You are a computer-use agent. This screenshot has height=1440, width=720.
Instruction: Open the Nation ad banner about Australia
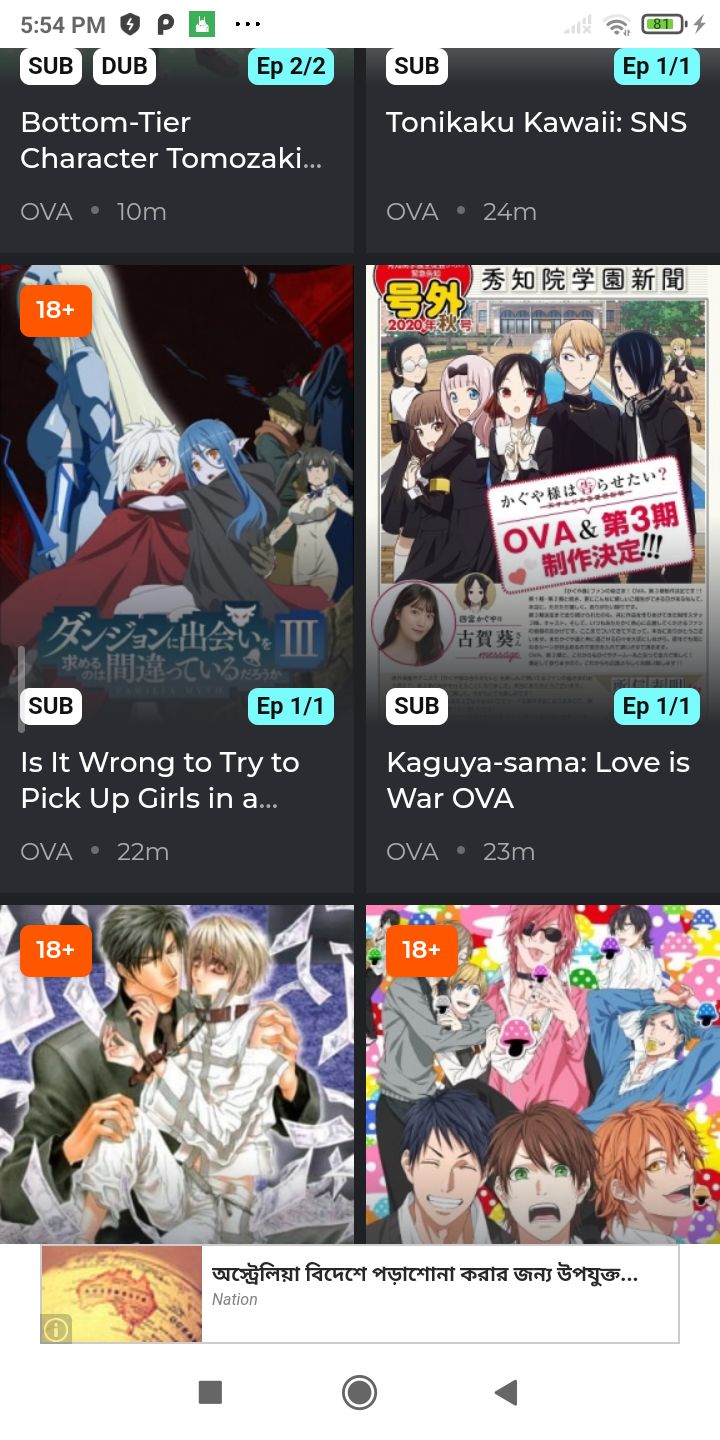pyautogui.click(x=360, y=1293)
